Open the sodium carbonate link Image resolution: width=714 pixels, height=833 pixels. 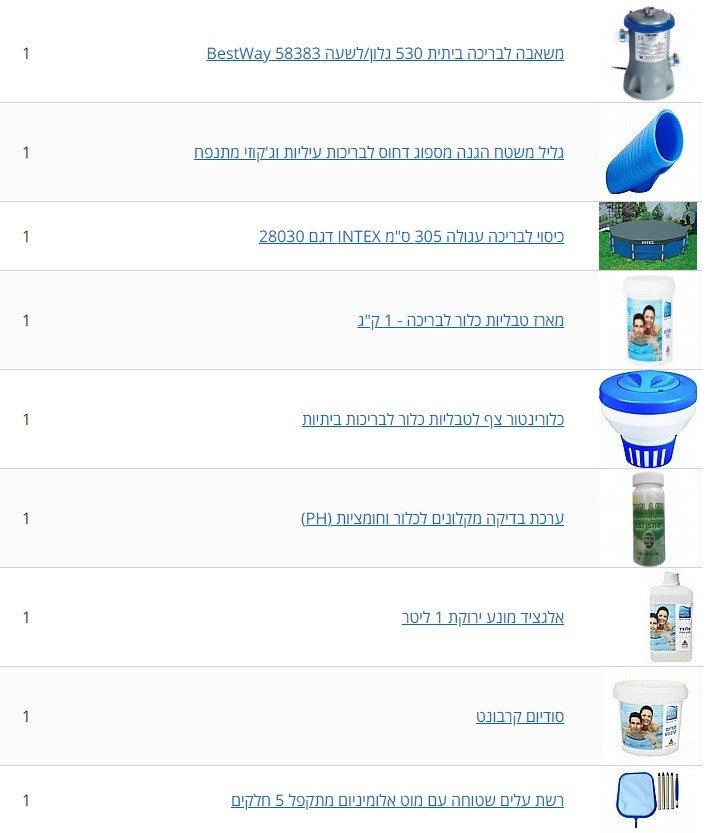pyautogui.click(x=519, y=717)
